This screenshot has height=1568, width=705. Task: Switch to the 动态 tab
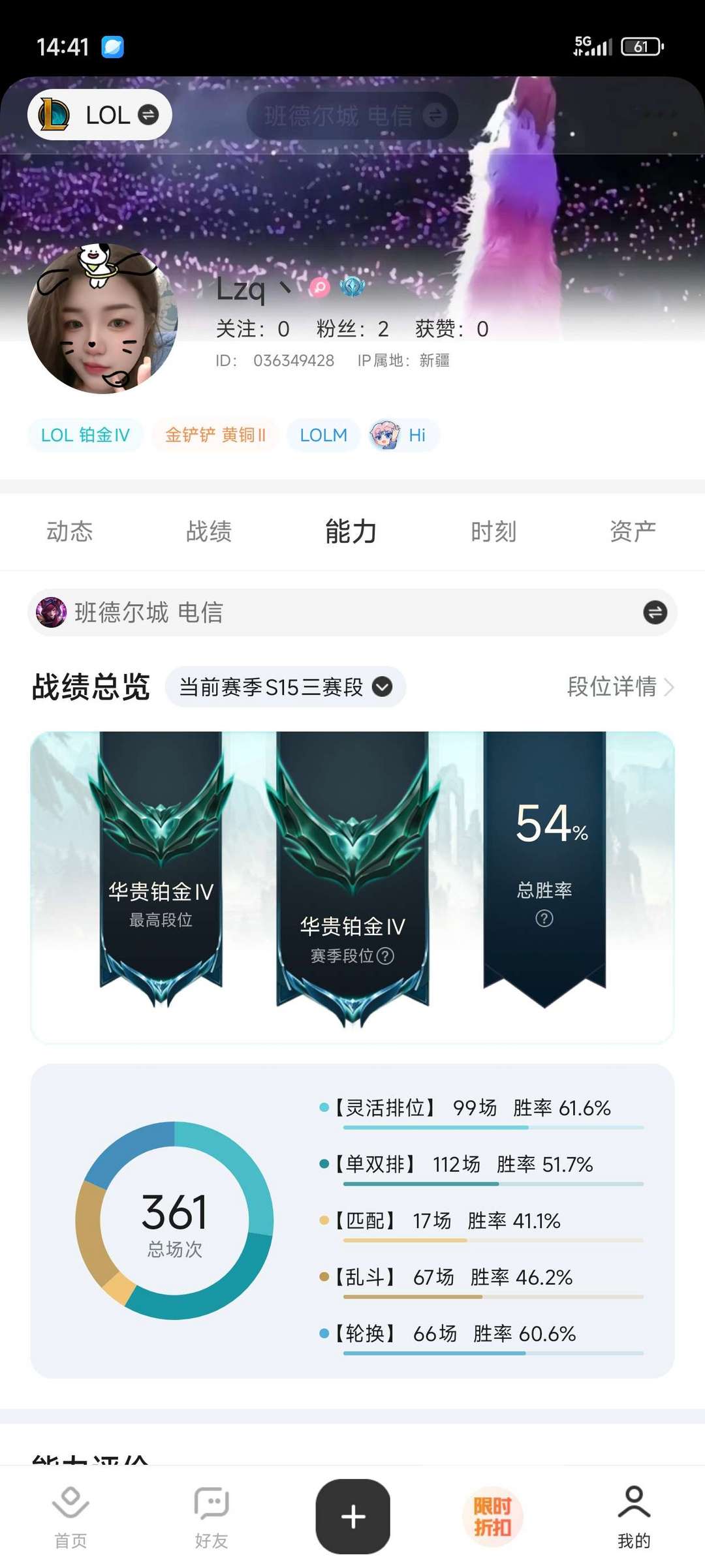[70, 532]
